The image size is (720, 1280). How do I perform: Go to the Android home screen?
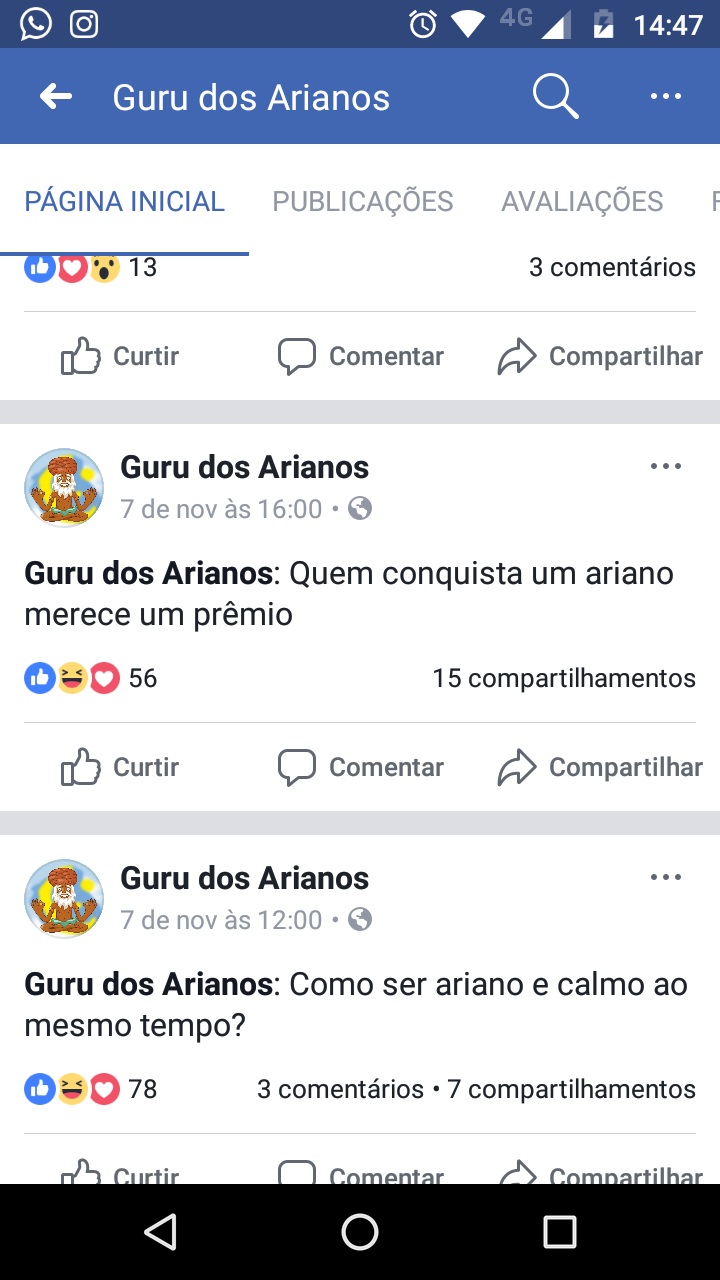[x=360, y=1232]
